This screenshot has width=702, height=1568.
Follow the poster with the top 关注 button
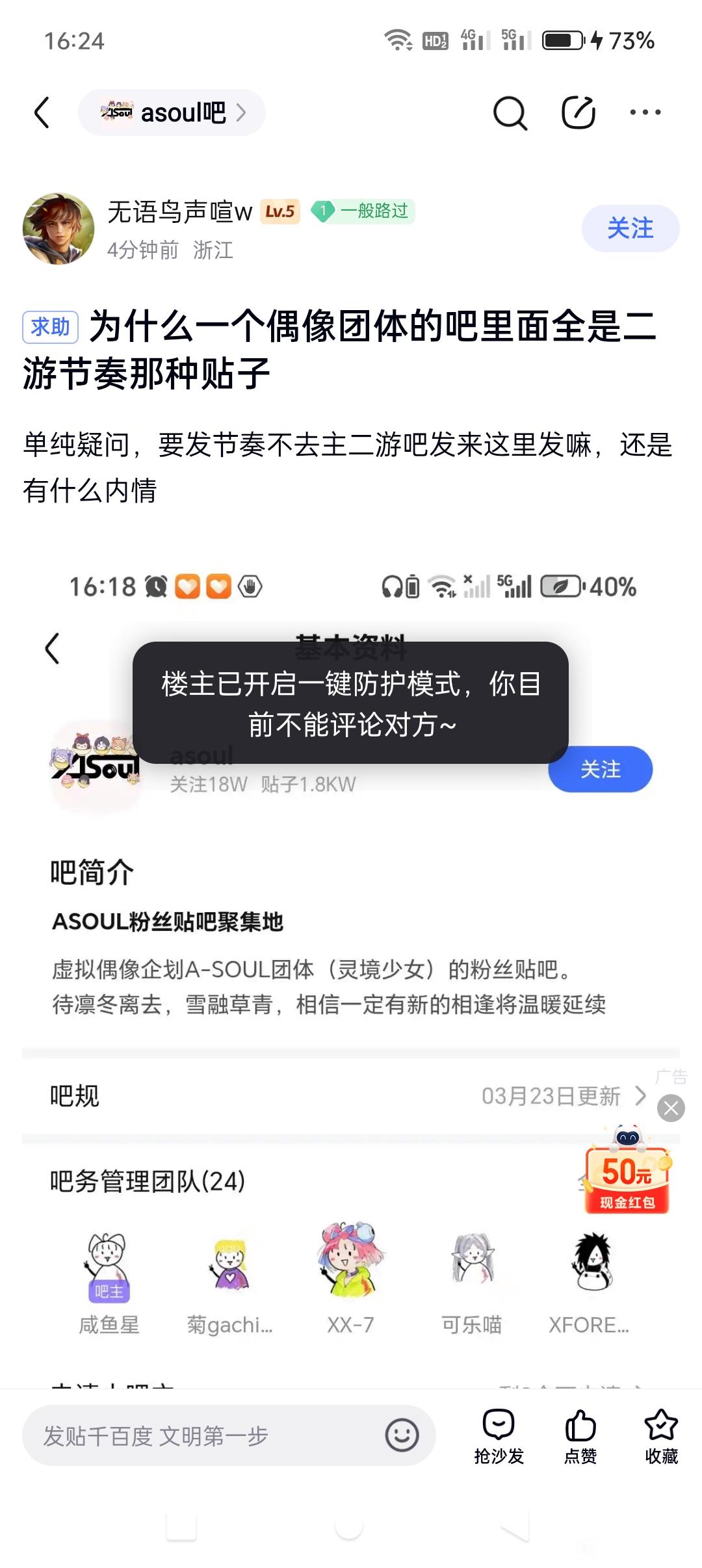[x=630, y=228]
